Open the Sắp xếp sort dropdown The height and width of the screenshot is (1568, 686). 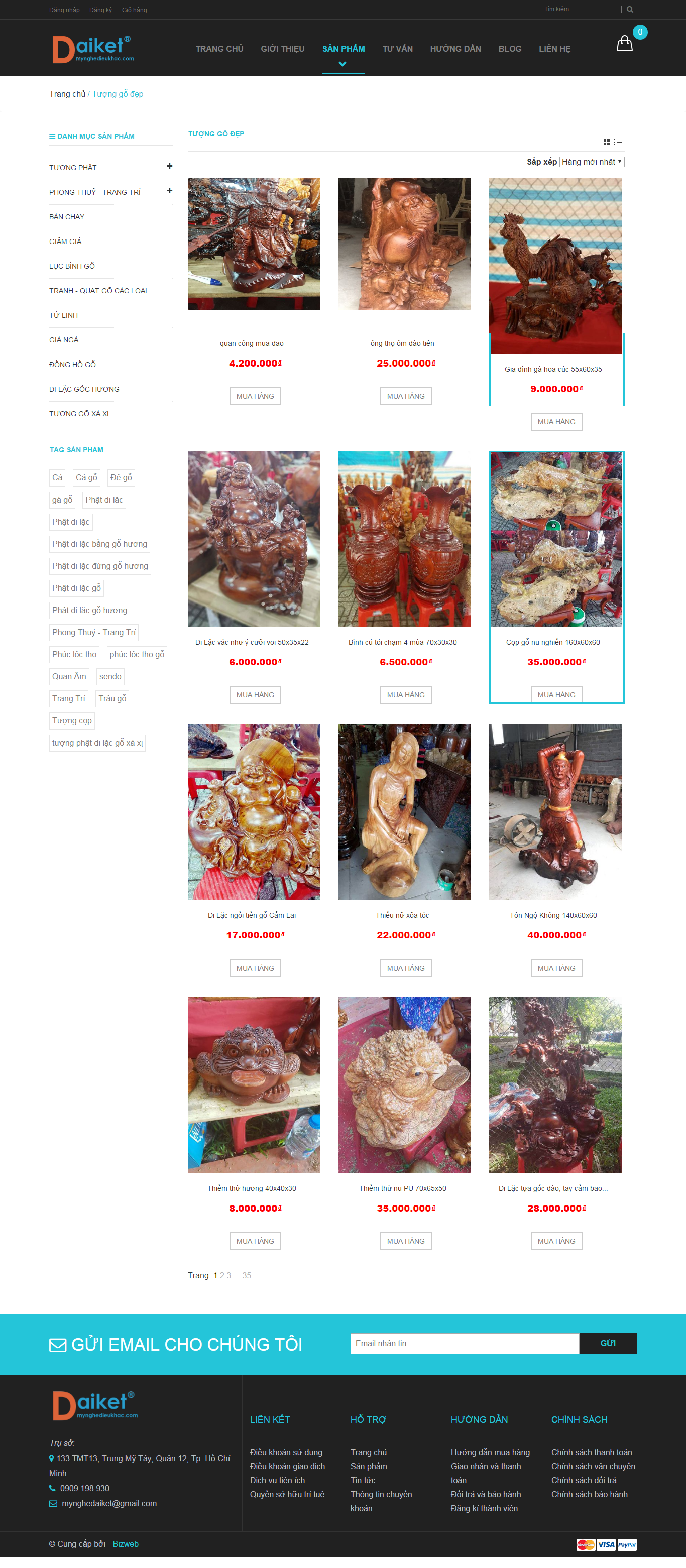[591, 162]
